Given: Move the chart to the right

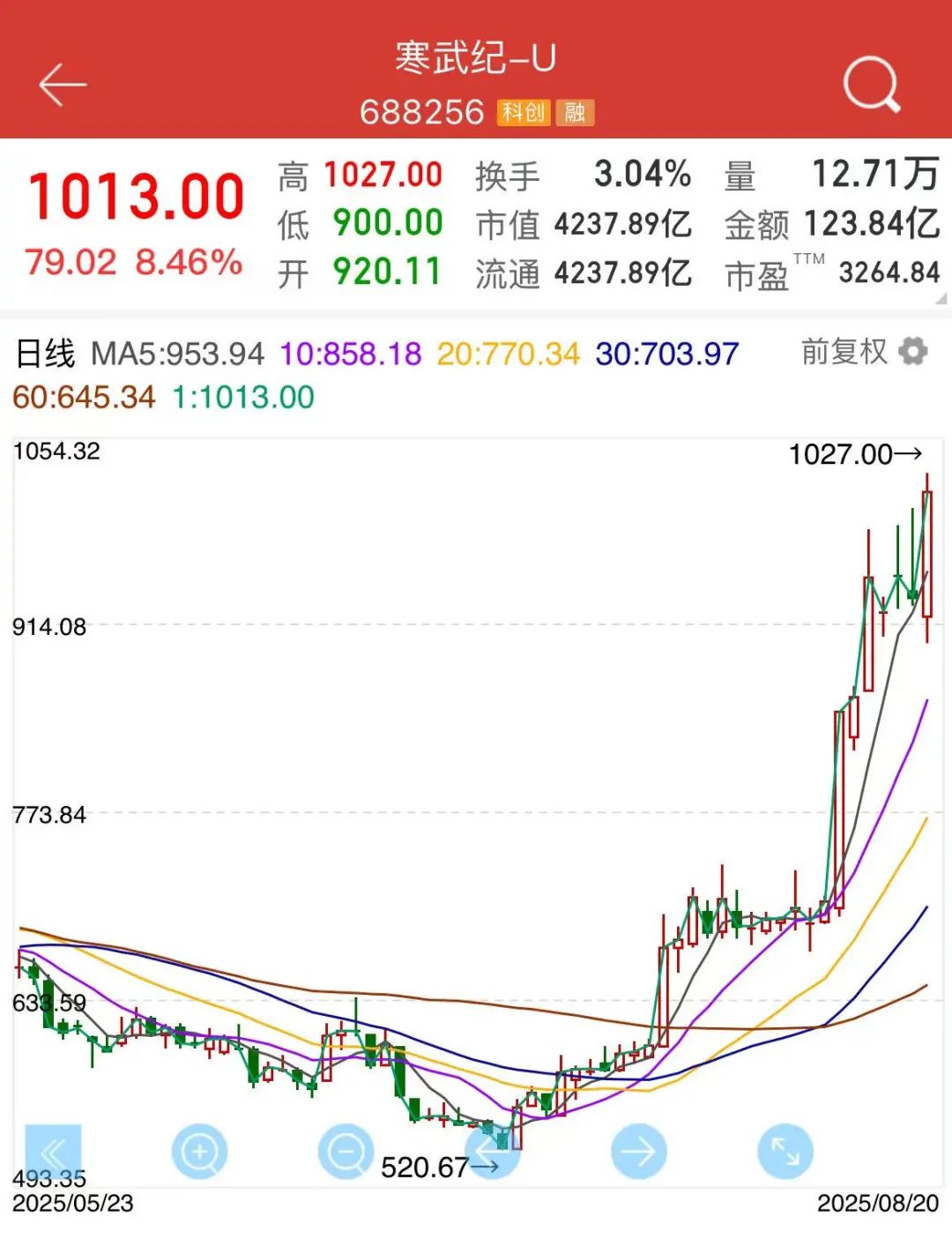Looking at the screenshot, I should click(x=638, y=1152).
